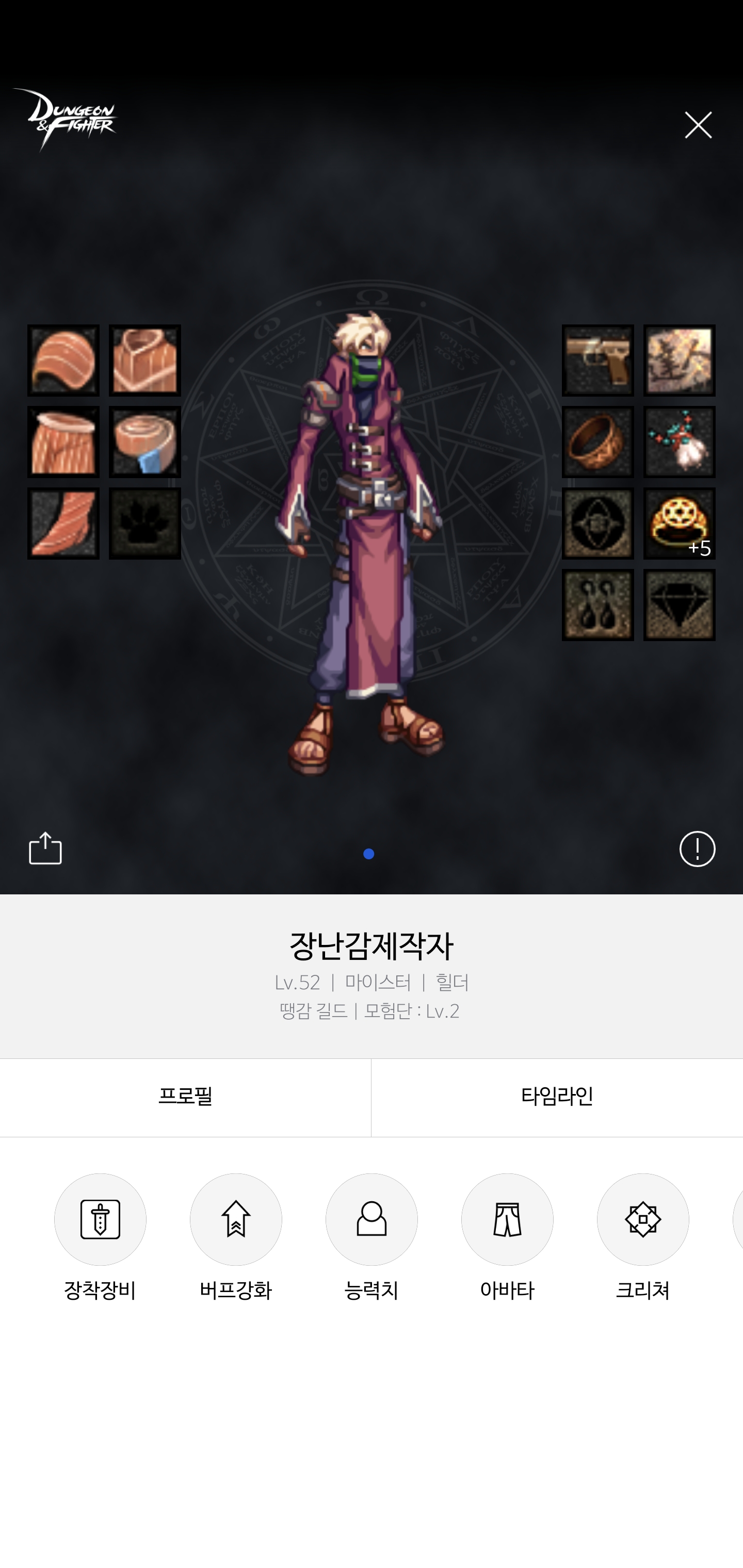Select the shoulder armor slot
Viewport: 743px width, 1568px height.
[63, 361]
